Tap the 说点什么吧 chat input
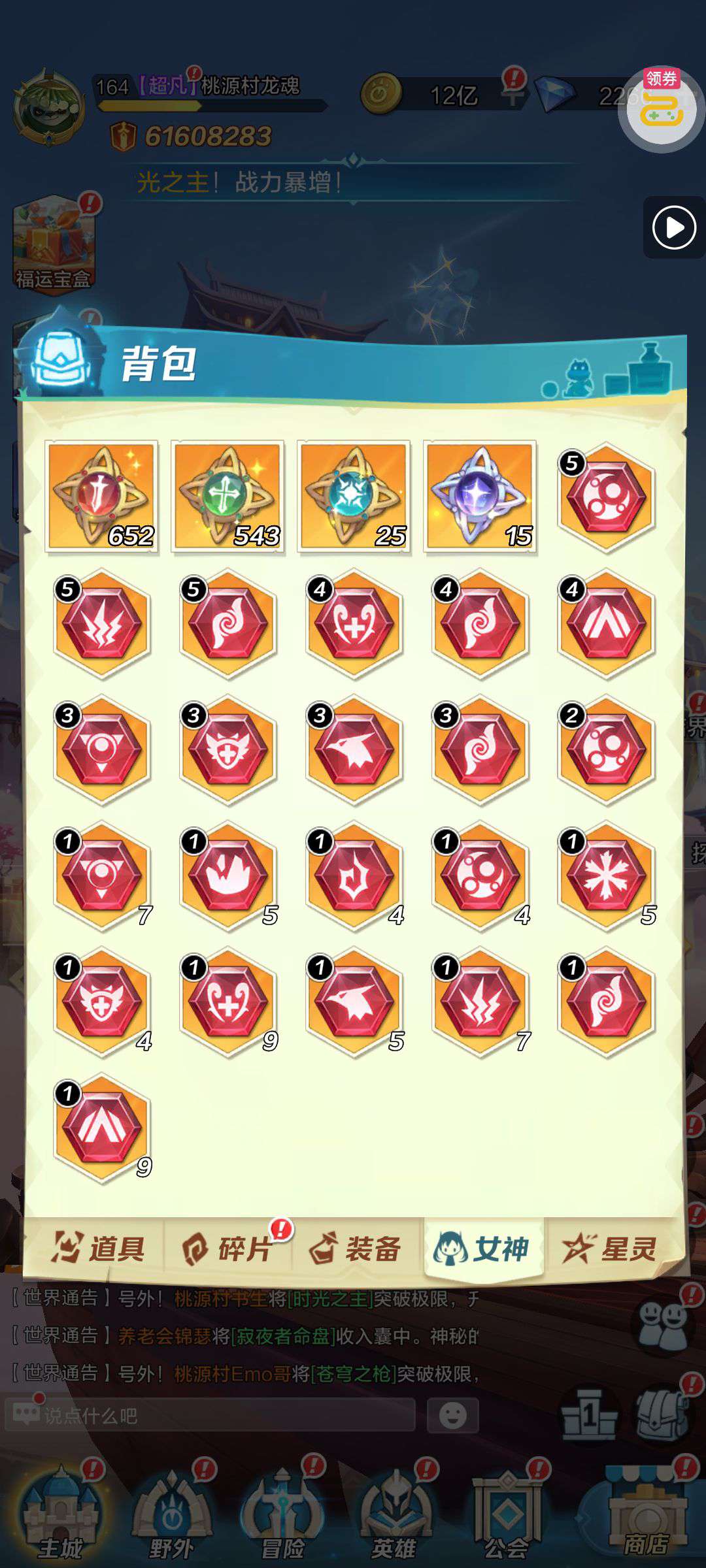Viewport: 706px width, 1568px height. pos(209,1415)
